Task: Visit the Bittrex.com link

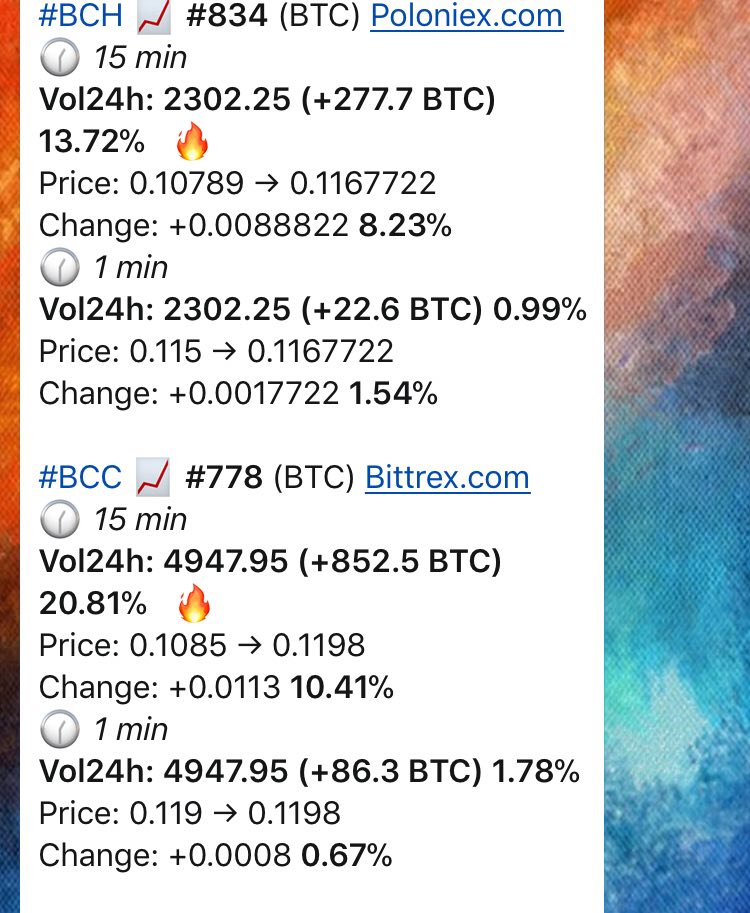Action: point(447,477)
